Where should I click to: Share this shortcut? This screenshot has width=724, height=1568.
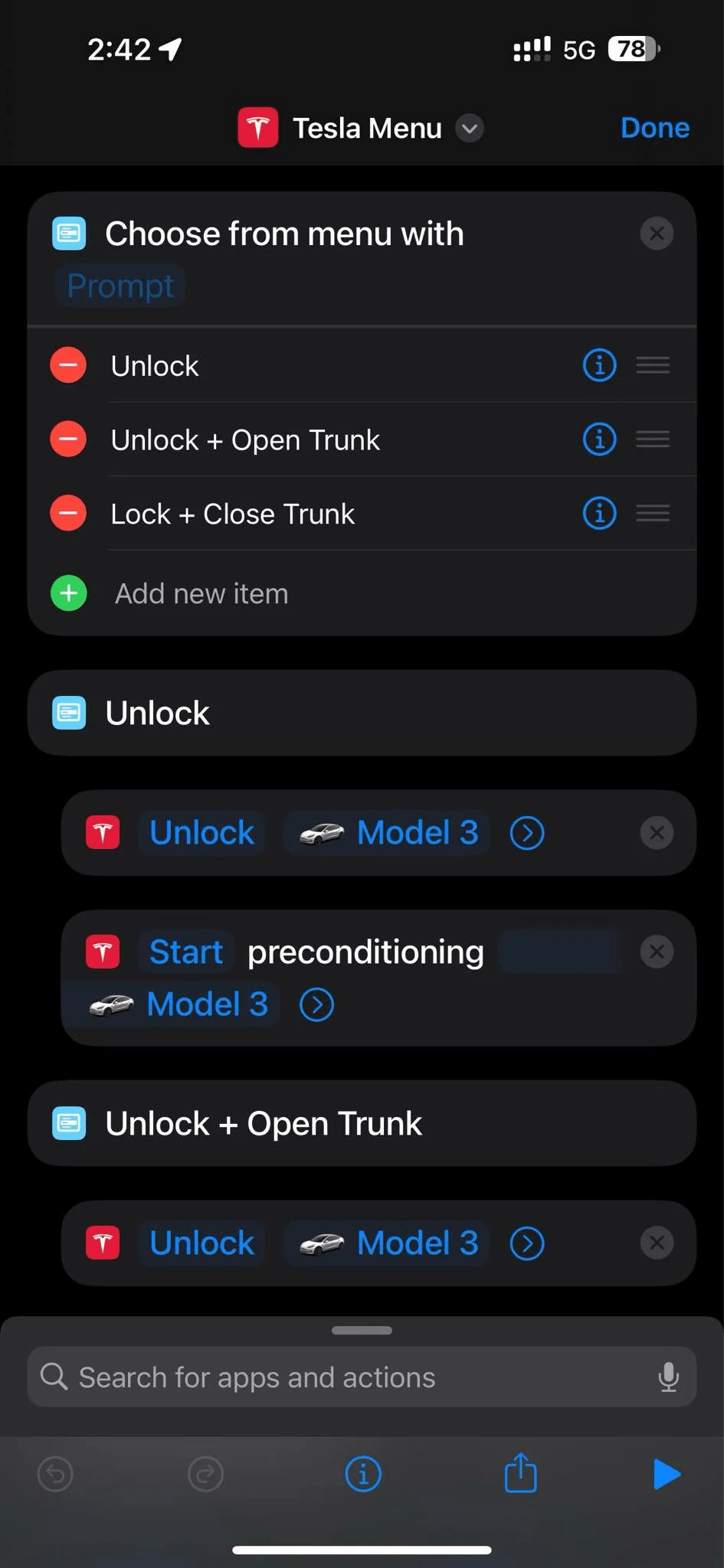pos(520,1474)
